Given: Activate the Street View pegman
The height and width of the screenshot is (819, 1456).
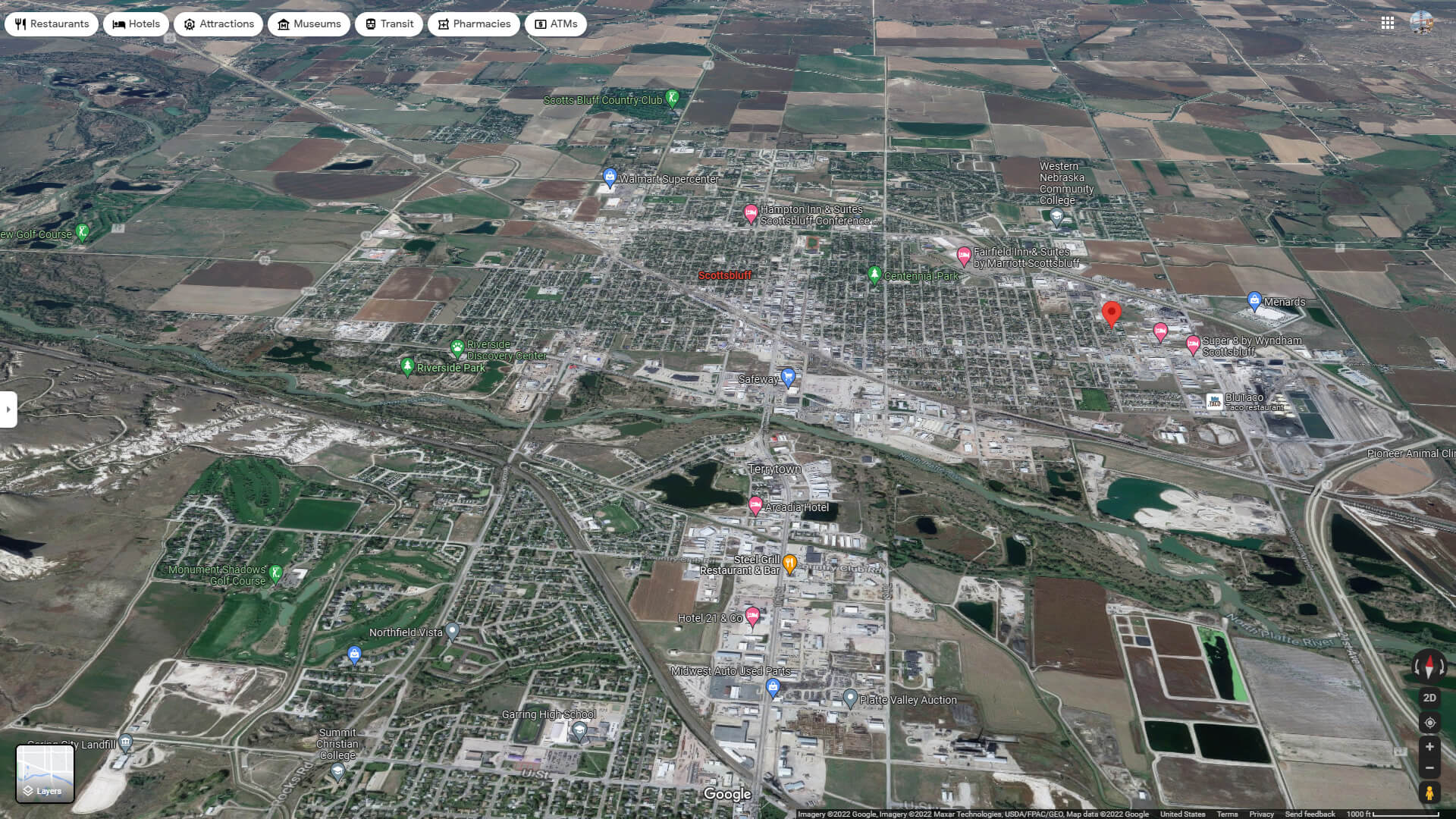Looking at the screenshot, I should 1429,793.
